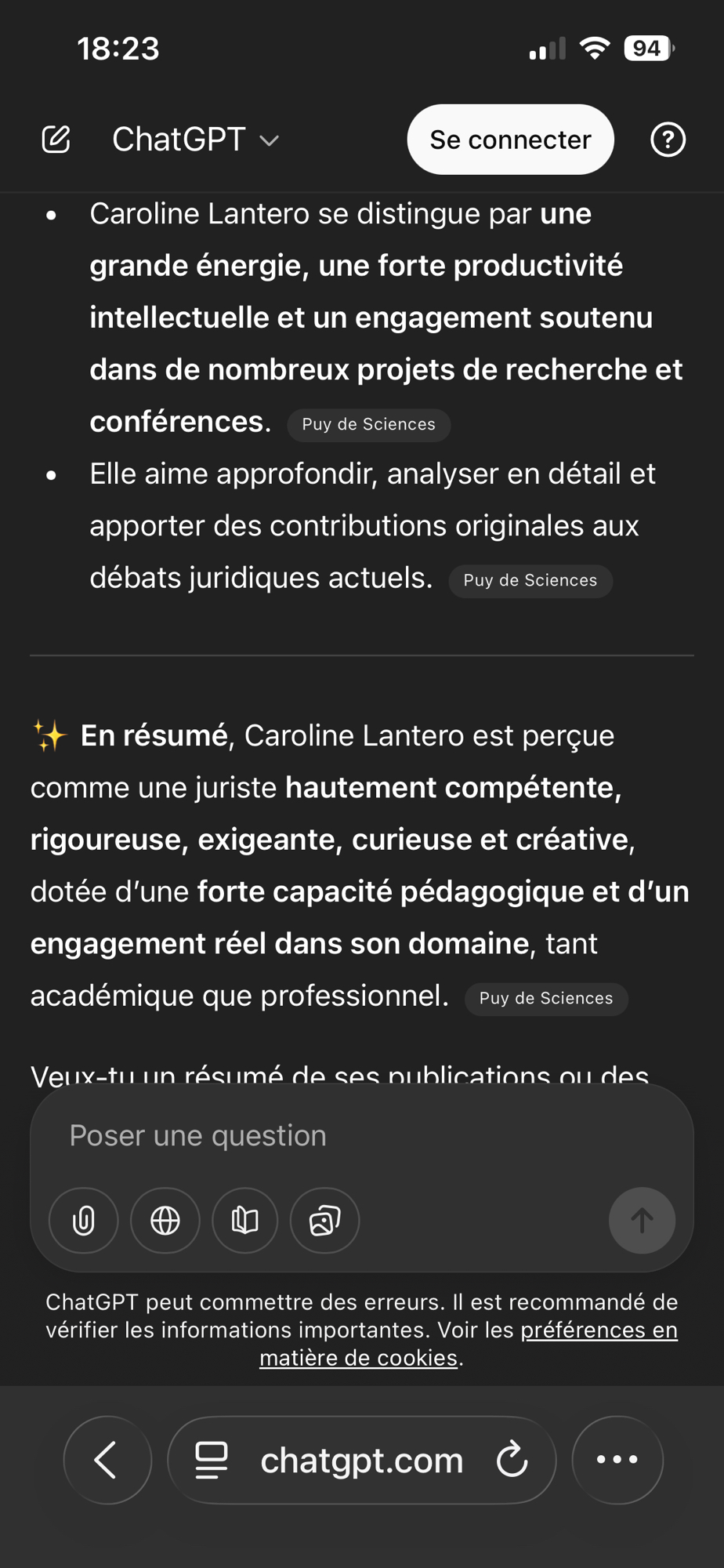Open the Puy de Sciences source after conférences
724x1568 pixels.
pos(368,425)
